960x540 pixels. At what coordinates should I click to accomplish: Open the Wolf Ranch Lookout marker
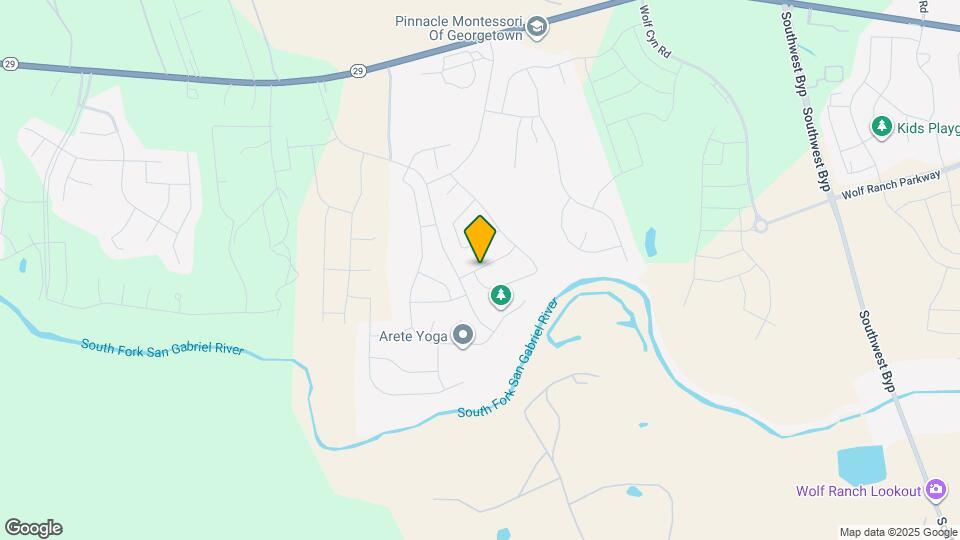[x=937, y=489]
